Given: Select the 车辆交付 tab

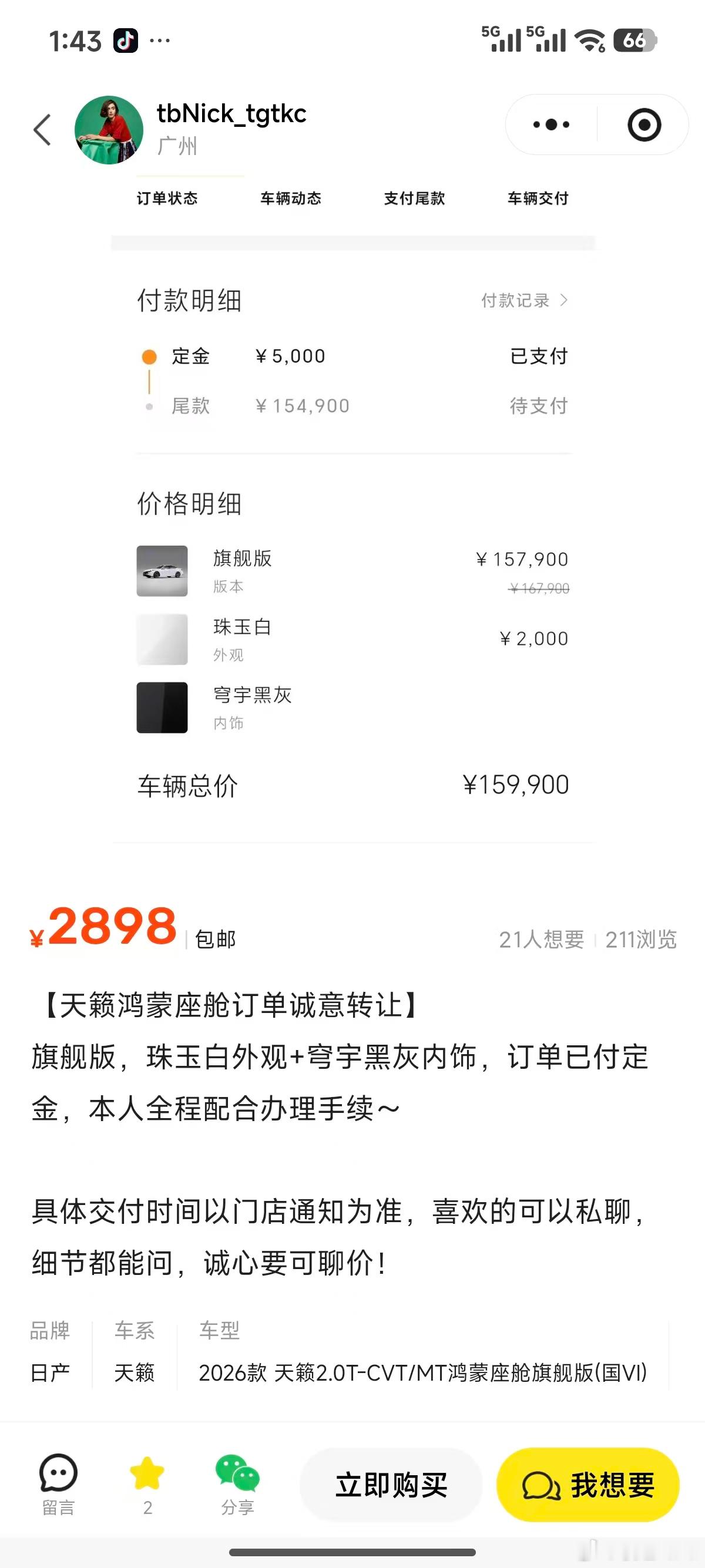Looking at the screenshot, I should coord(538,198).
